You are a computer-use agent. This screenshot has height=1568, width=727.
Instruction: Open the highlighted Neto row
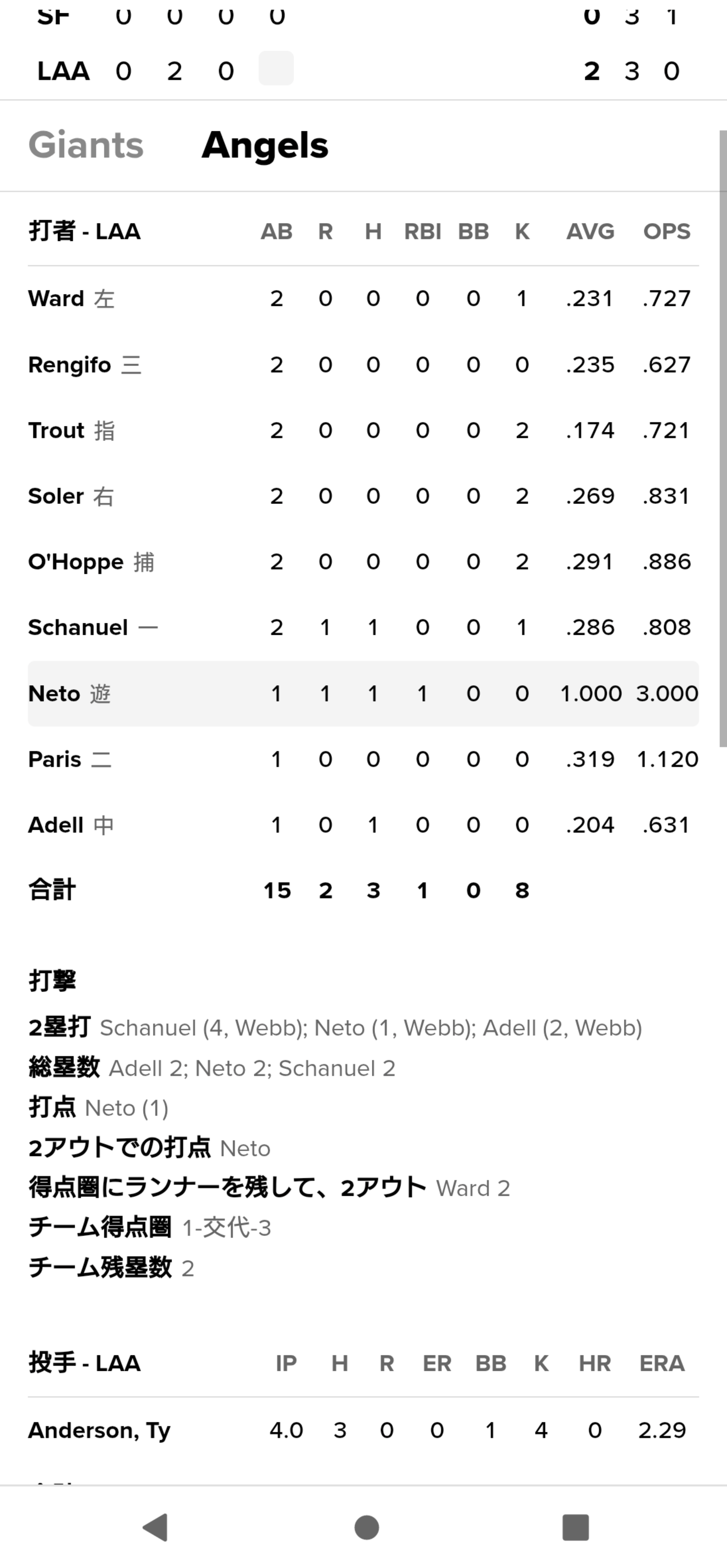click(363, 693)
